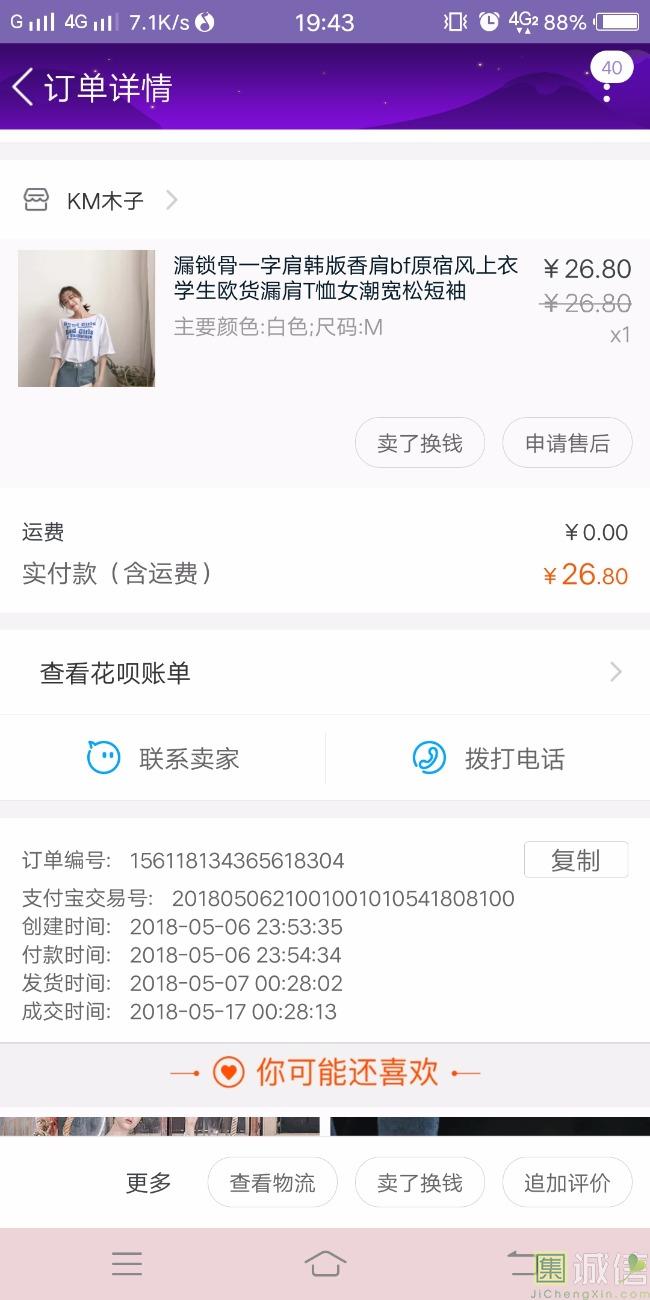Tap the 申请售后 button
Screen dimensions: 650x1300
(x=567, y=443)
